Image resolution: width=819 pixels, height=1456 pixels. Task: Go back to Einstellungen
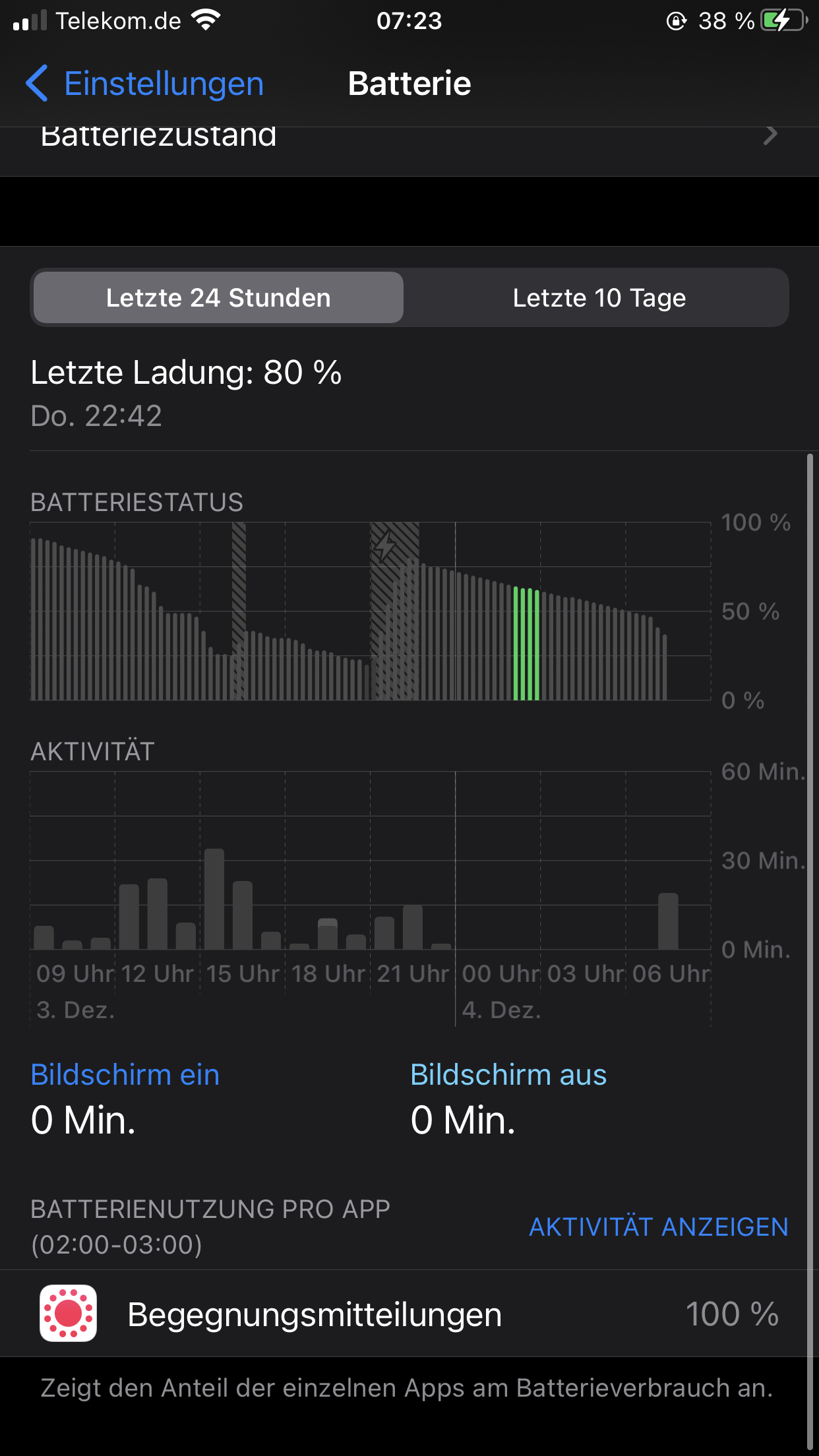(144, 84)
